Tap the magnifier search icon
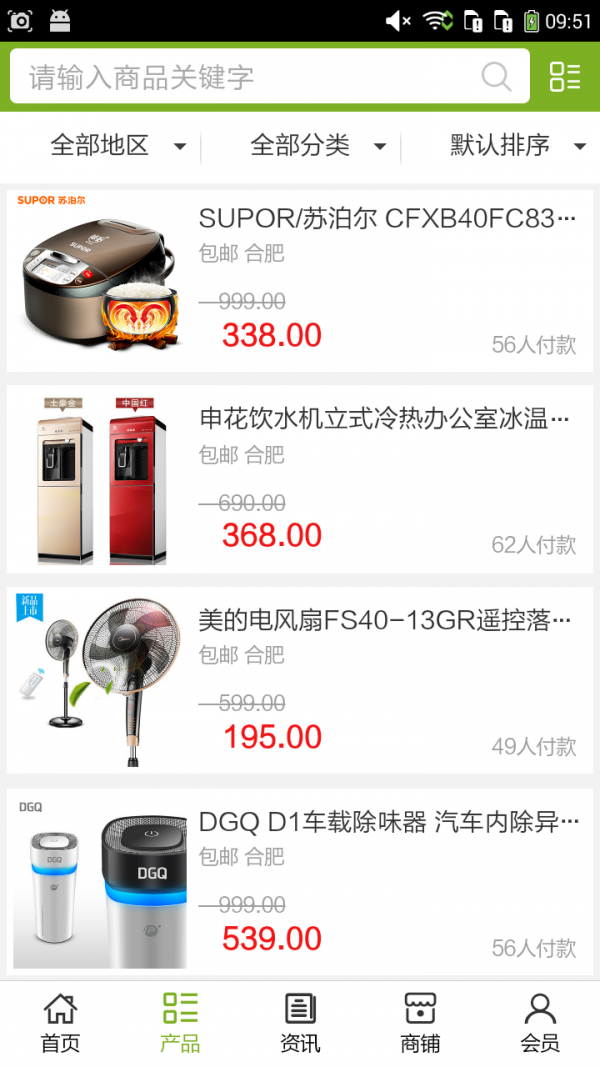The image size is (600, 1067). coord(496,77)
